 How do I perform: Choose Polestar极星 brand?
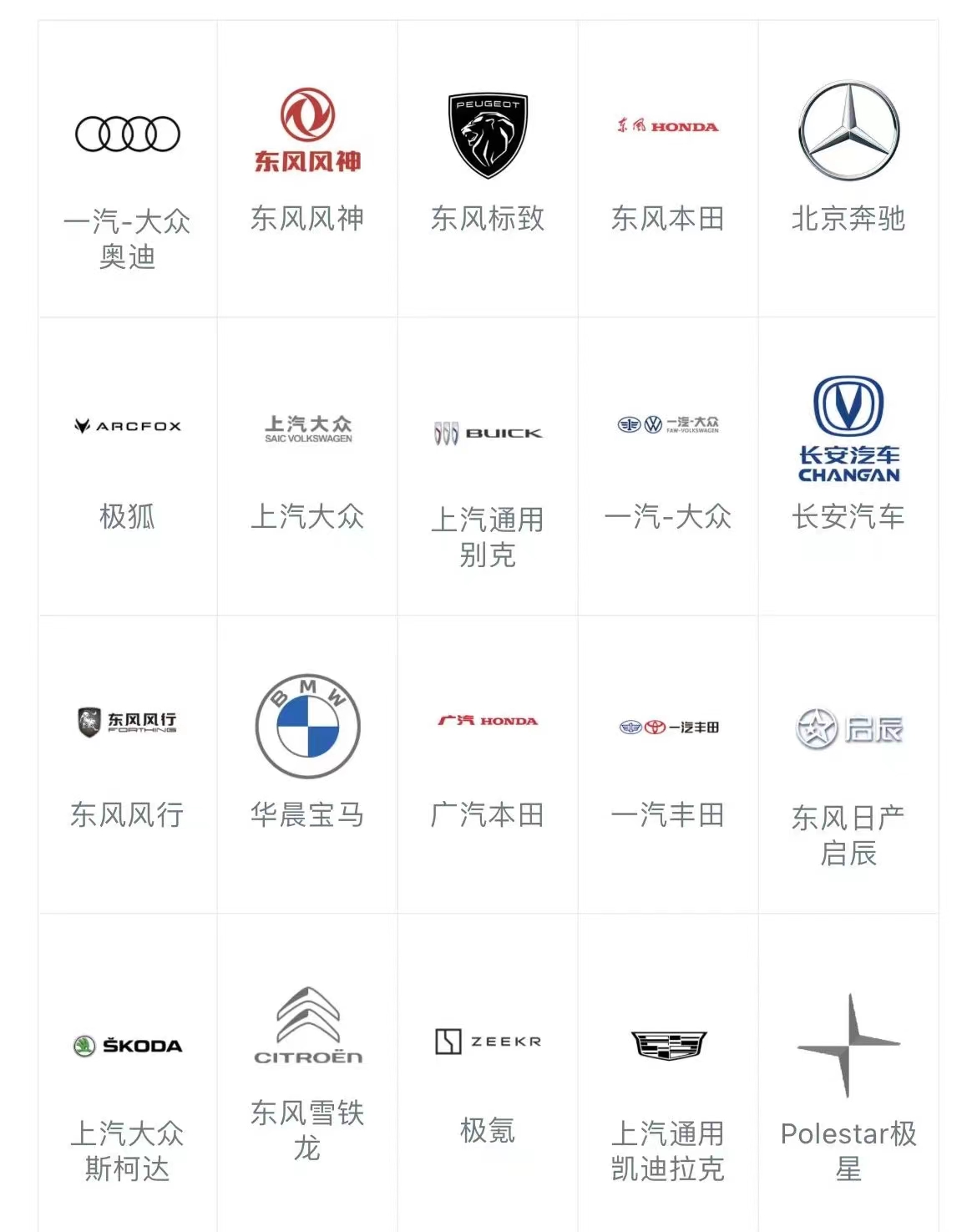[x=848, y=1077]
